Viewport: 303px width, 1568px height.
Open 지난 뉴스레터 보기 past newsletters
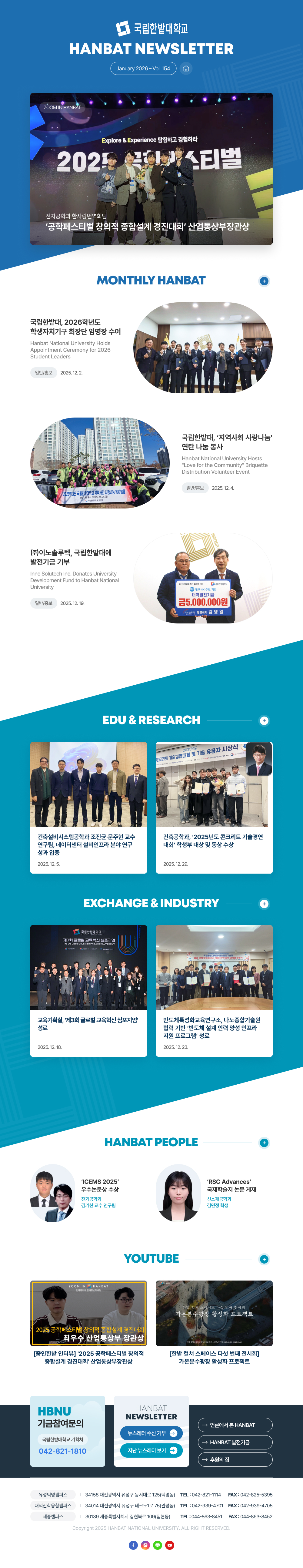(151, 1451)
